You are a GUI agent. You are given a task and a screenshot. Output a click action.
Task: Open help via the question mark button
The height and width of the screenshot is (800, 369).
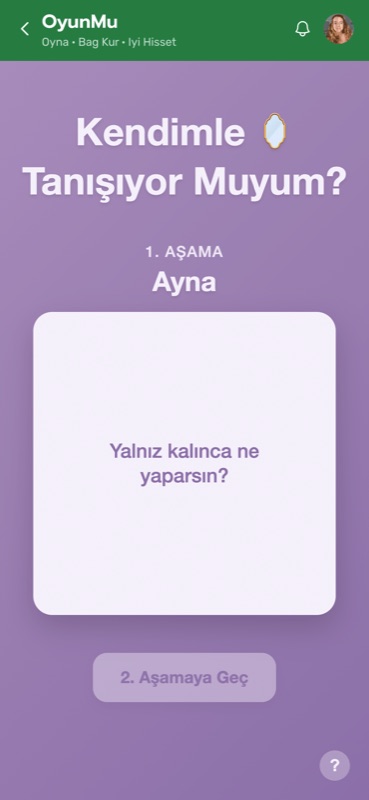tap(335, 765)
